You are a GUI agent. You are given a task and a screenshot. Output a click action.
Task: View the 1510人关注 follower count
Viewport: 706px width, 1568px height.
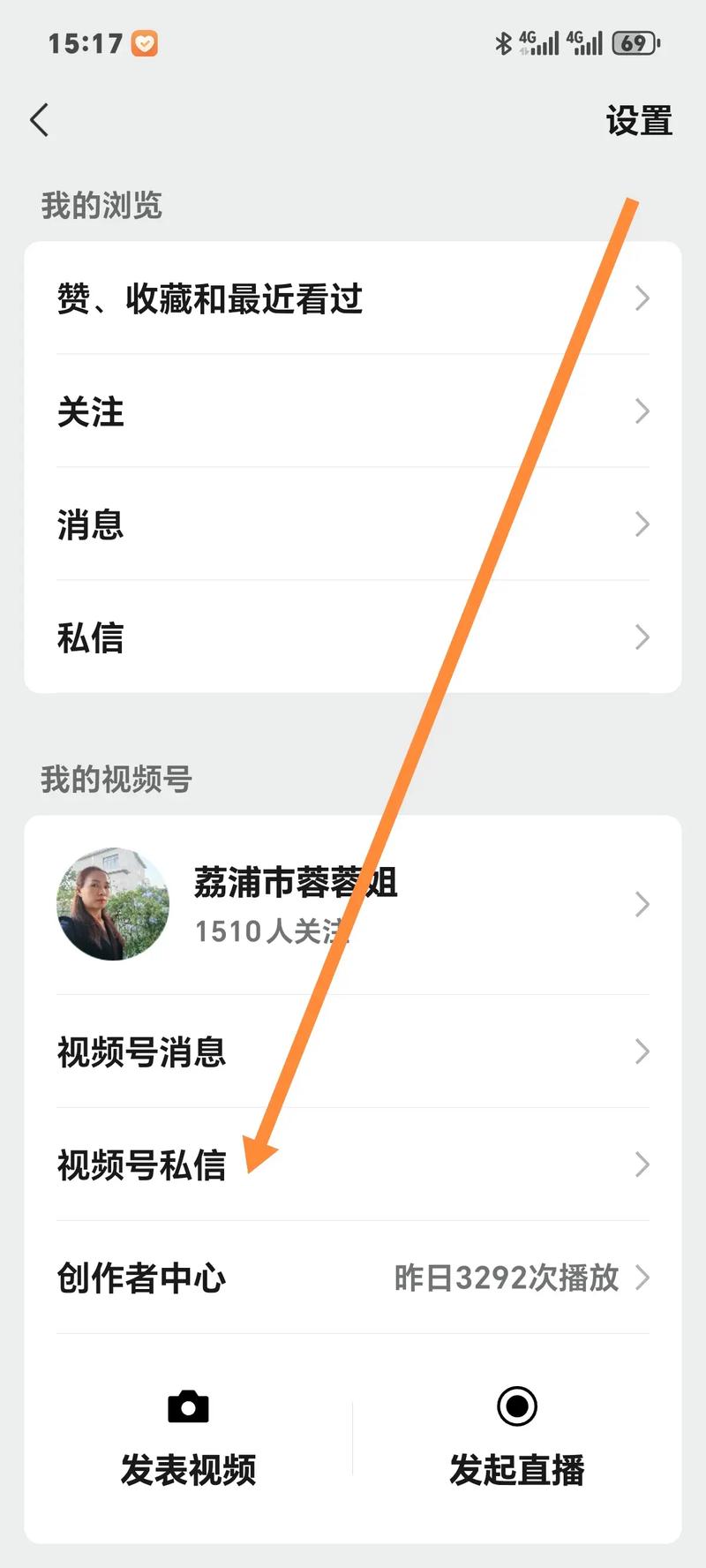point(272,932)
